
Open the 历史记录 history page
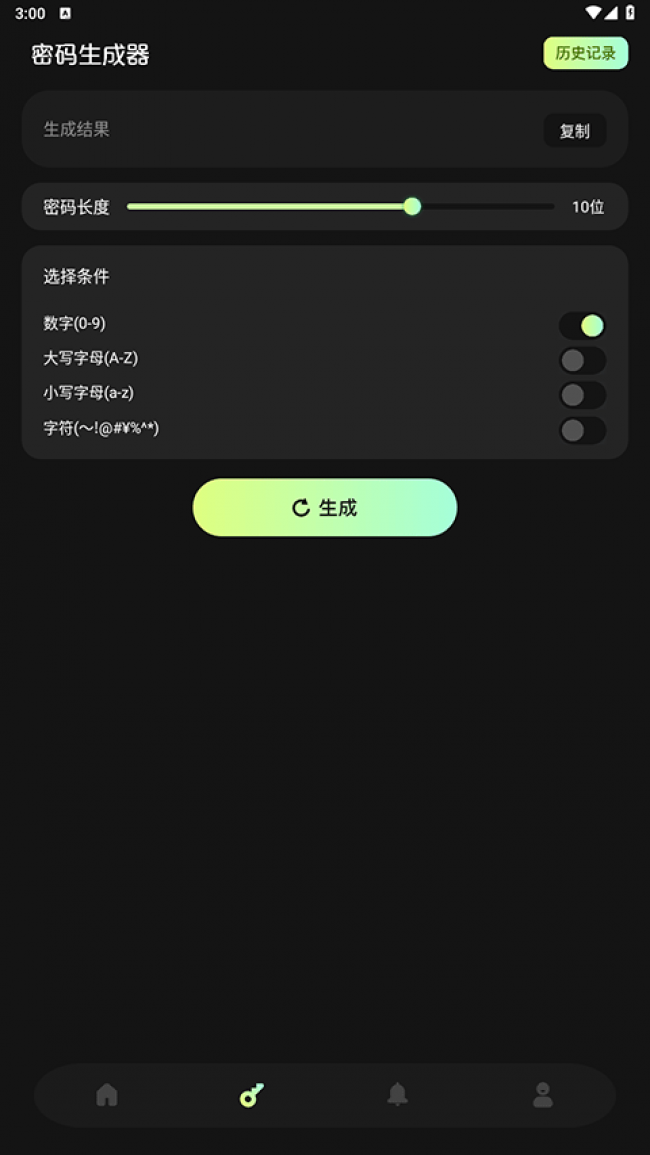(x=585, y=54)
